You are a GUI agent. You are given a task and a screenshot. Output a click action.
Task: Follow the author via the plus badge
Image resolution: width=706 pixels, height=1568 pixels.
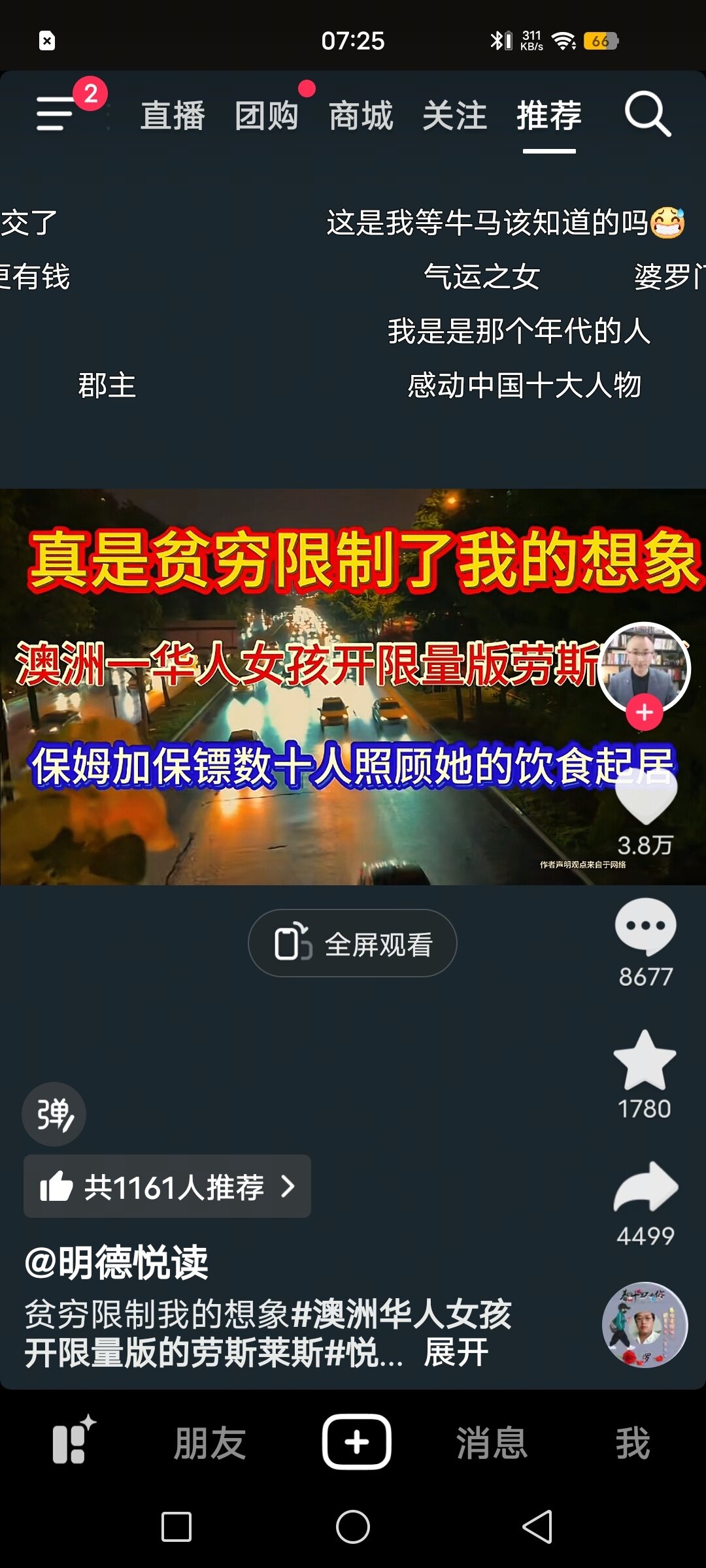[x=645, y=712]
